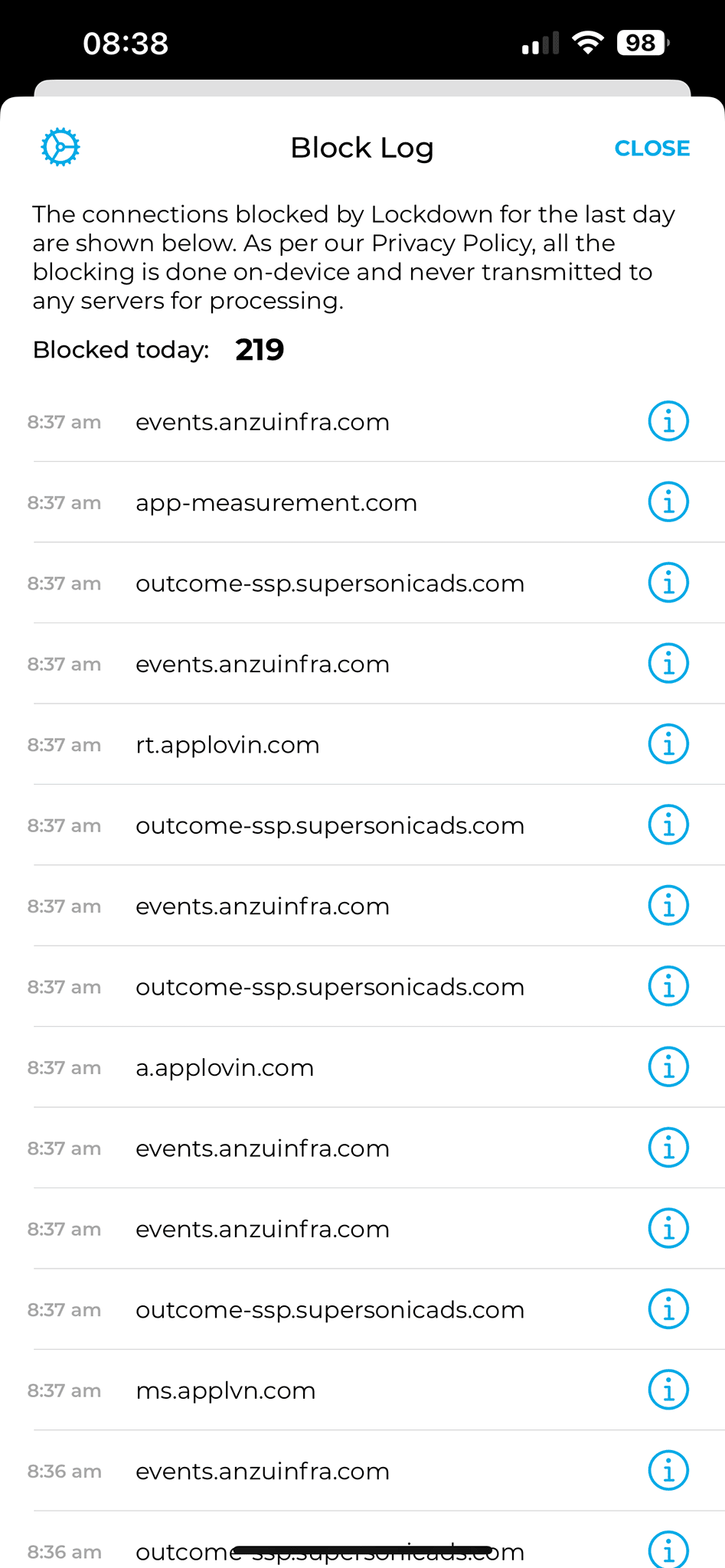Show info for app-measurement.com
The width and height of the screenshot is (725, 1568).
tap(668, 502)
